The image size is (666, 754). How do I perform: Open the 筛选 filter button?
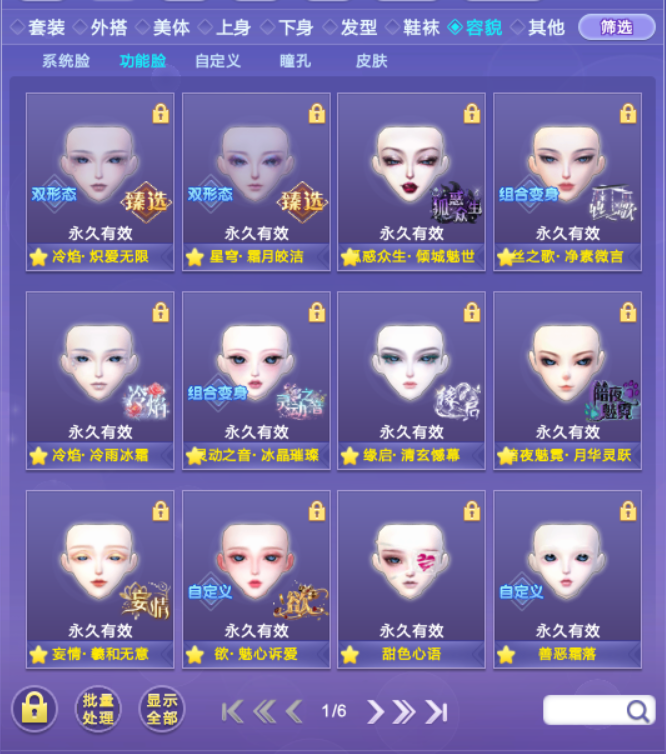(616, 27)
